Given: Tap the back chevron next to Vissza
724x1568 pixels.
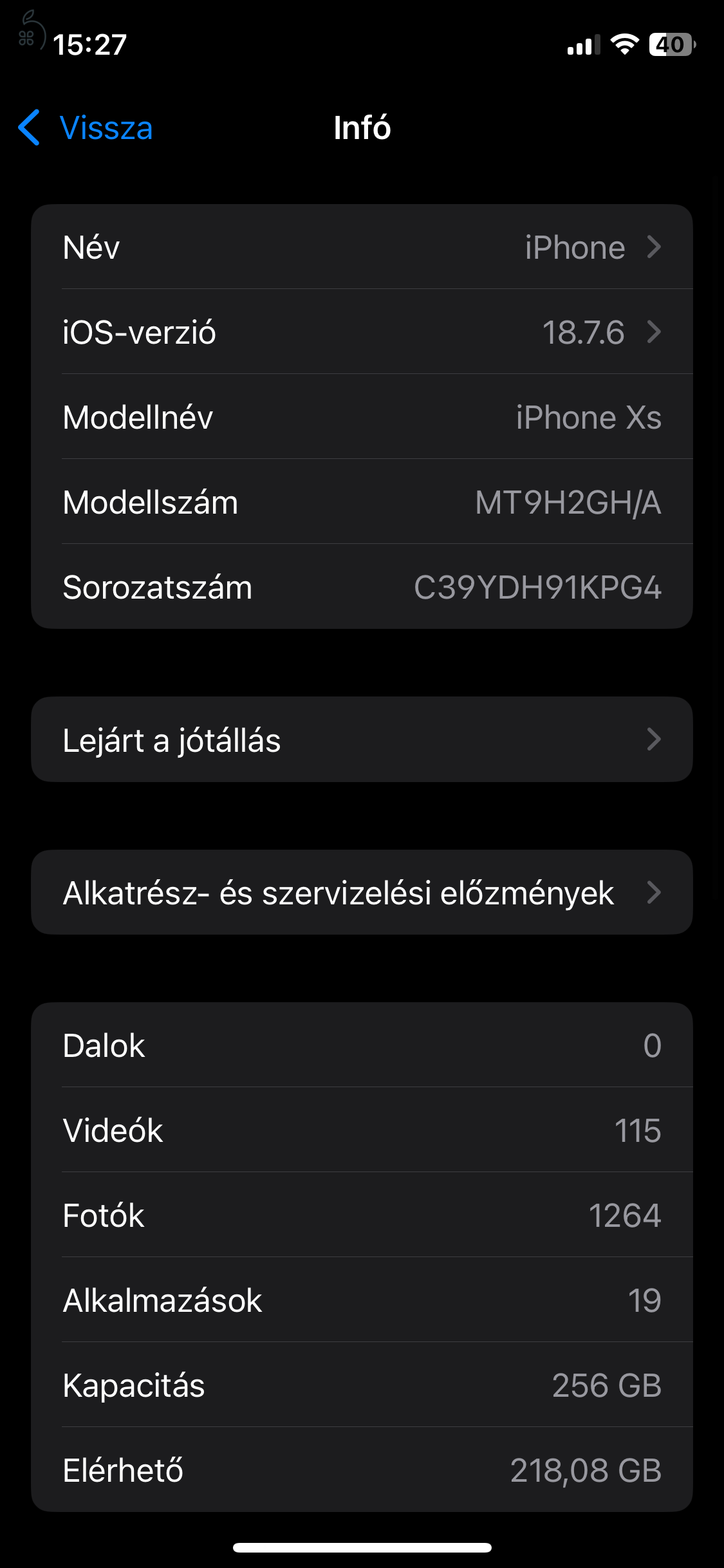Looking at the screenshot, I should [x=29, y=127].
